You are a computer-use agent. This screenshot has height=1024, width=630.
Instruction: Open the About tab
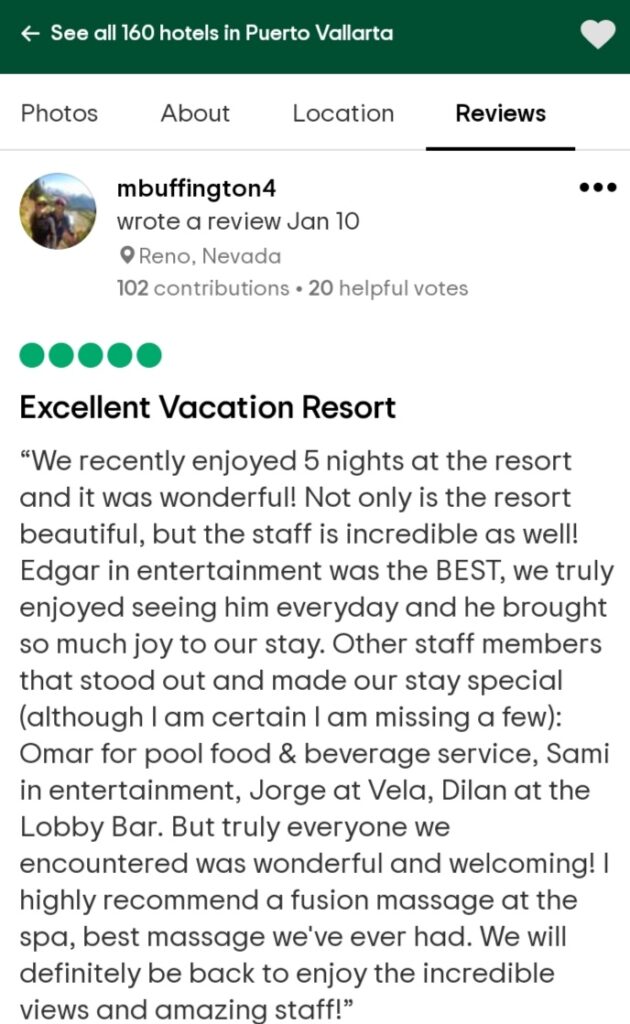pyautogui.click(x=195, y=113)
